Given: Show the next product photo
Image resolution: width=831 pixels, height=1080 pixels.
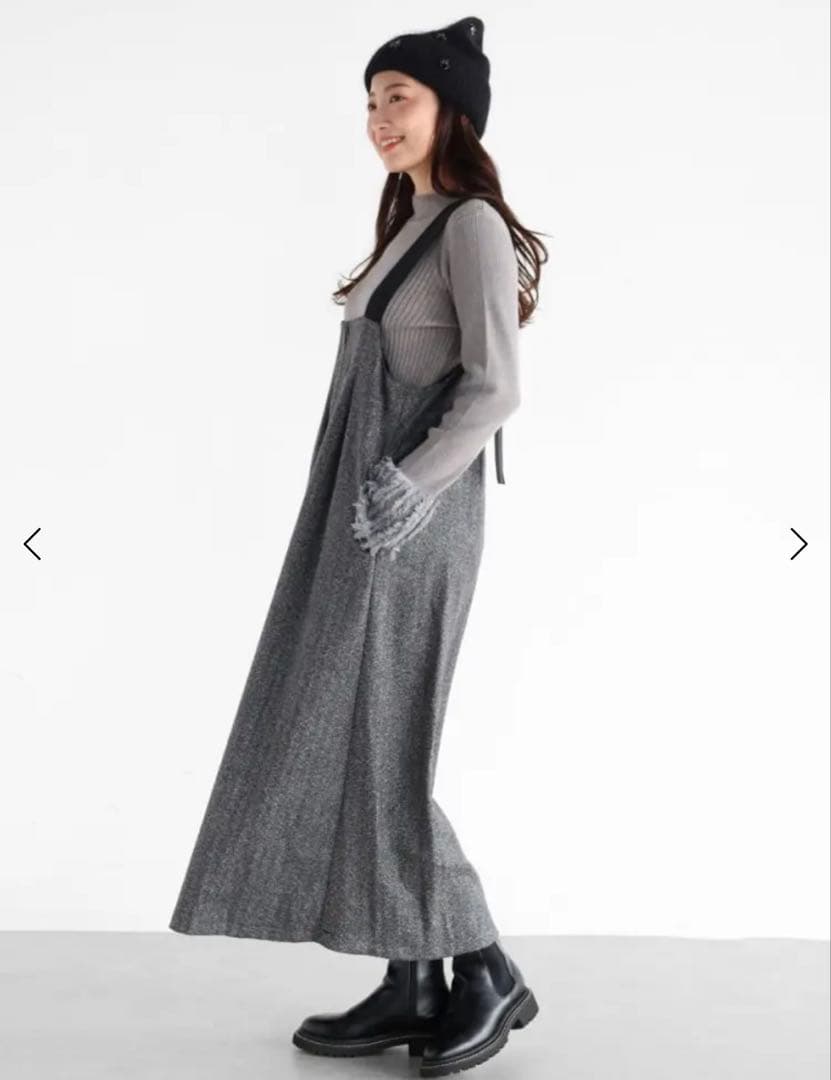Looking at the screenshot, I should coord(798,544).
